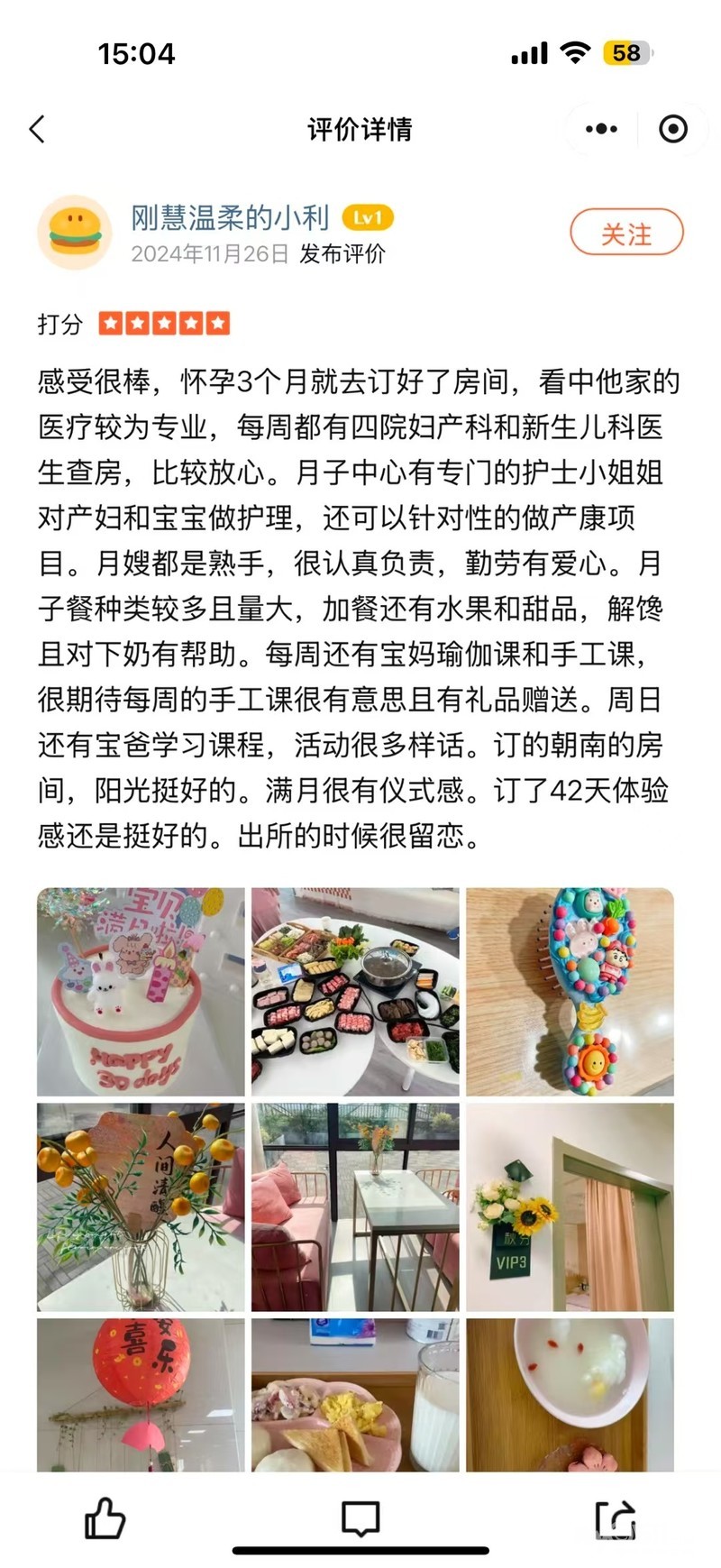Image resolution: width=721 pixels, height=1568 pixels.
Task: Close the mini program via circle icon
Action: click(x=672, y=129)
